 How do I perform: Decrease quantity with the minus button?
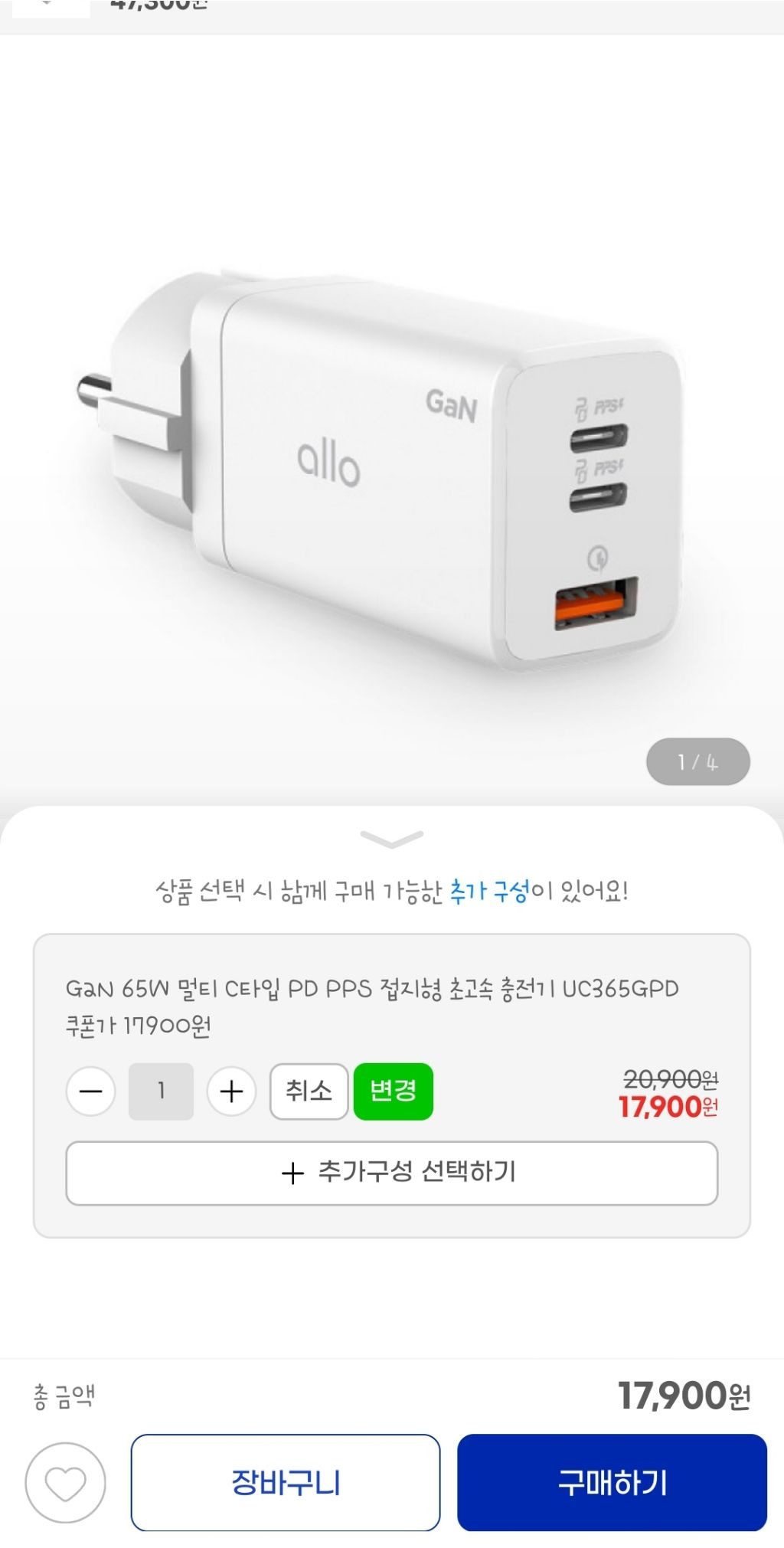pos(90,1091)
